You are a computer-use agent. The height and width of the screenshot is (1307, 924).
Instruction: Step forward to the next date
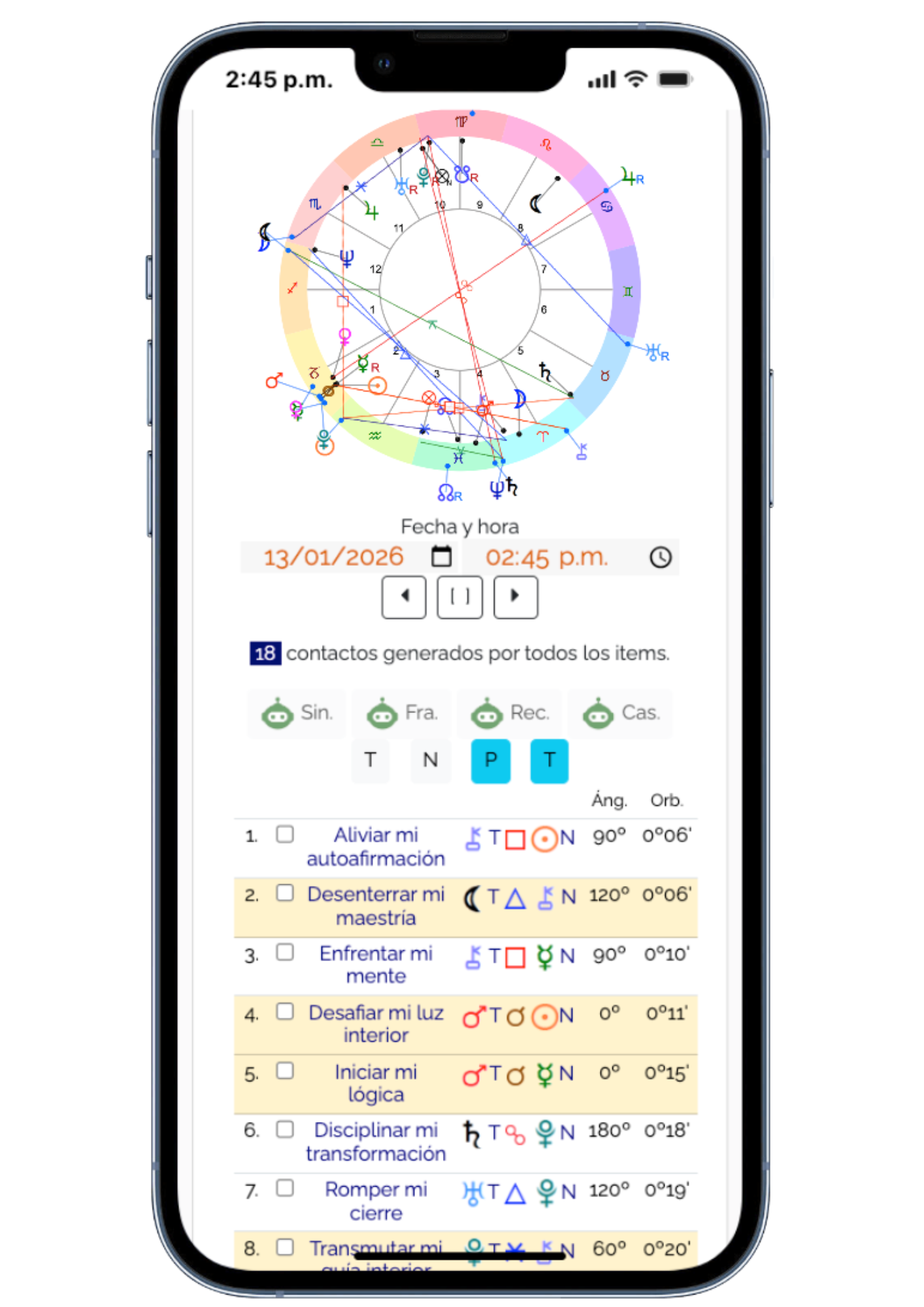pyautogui.click(x=515, y=596)
